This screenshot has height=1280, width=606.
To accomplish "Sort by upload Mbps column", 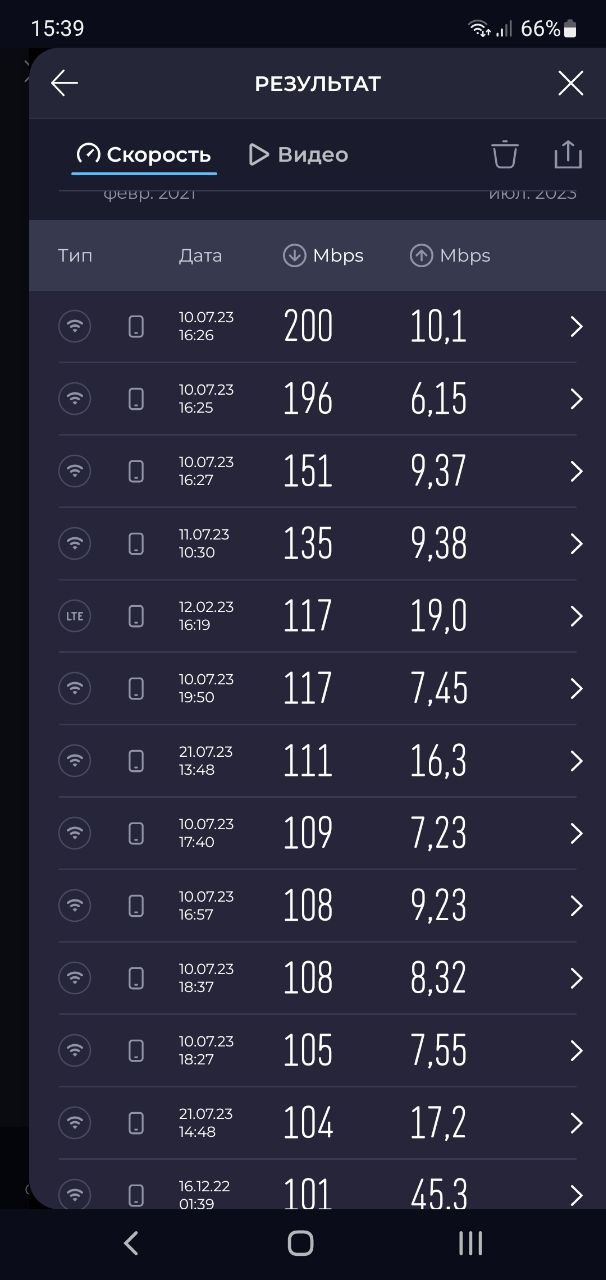I will pyautogui.click(x=450, y=256).
